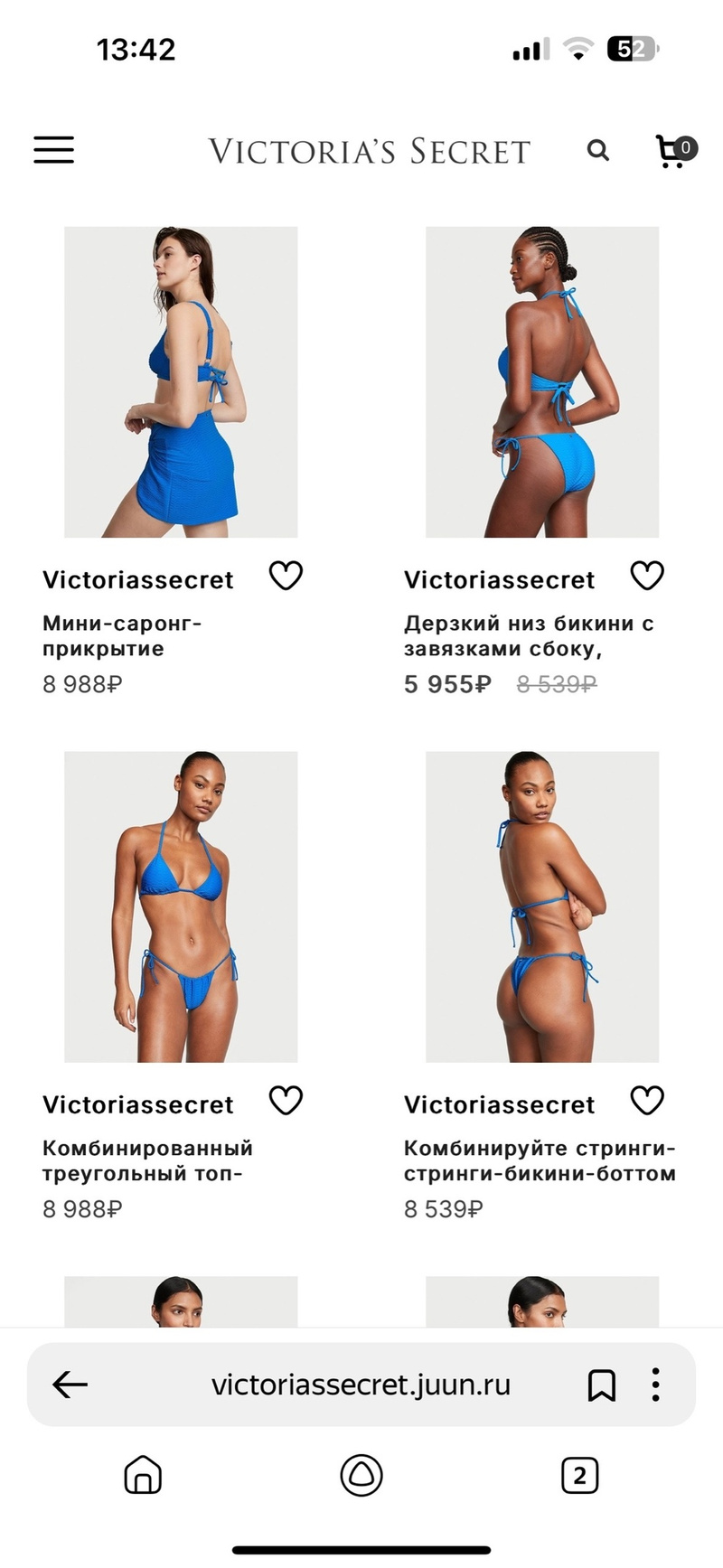
Task: Visit the Victoria's Secret logo homepage
Action: [x=369, y=151]
